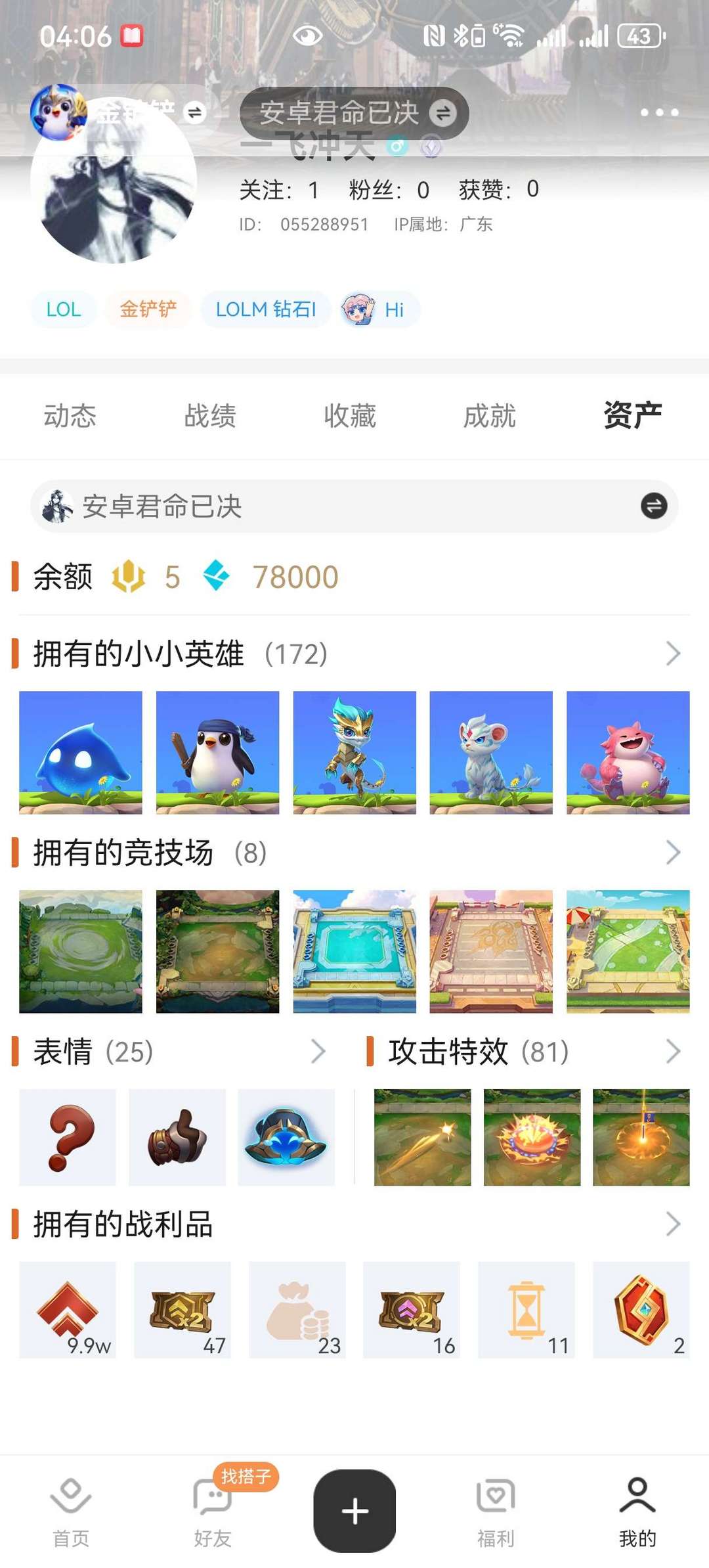Open the 收藏 tab
The image size is (709, 1568).
coord(349,416)
